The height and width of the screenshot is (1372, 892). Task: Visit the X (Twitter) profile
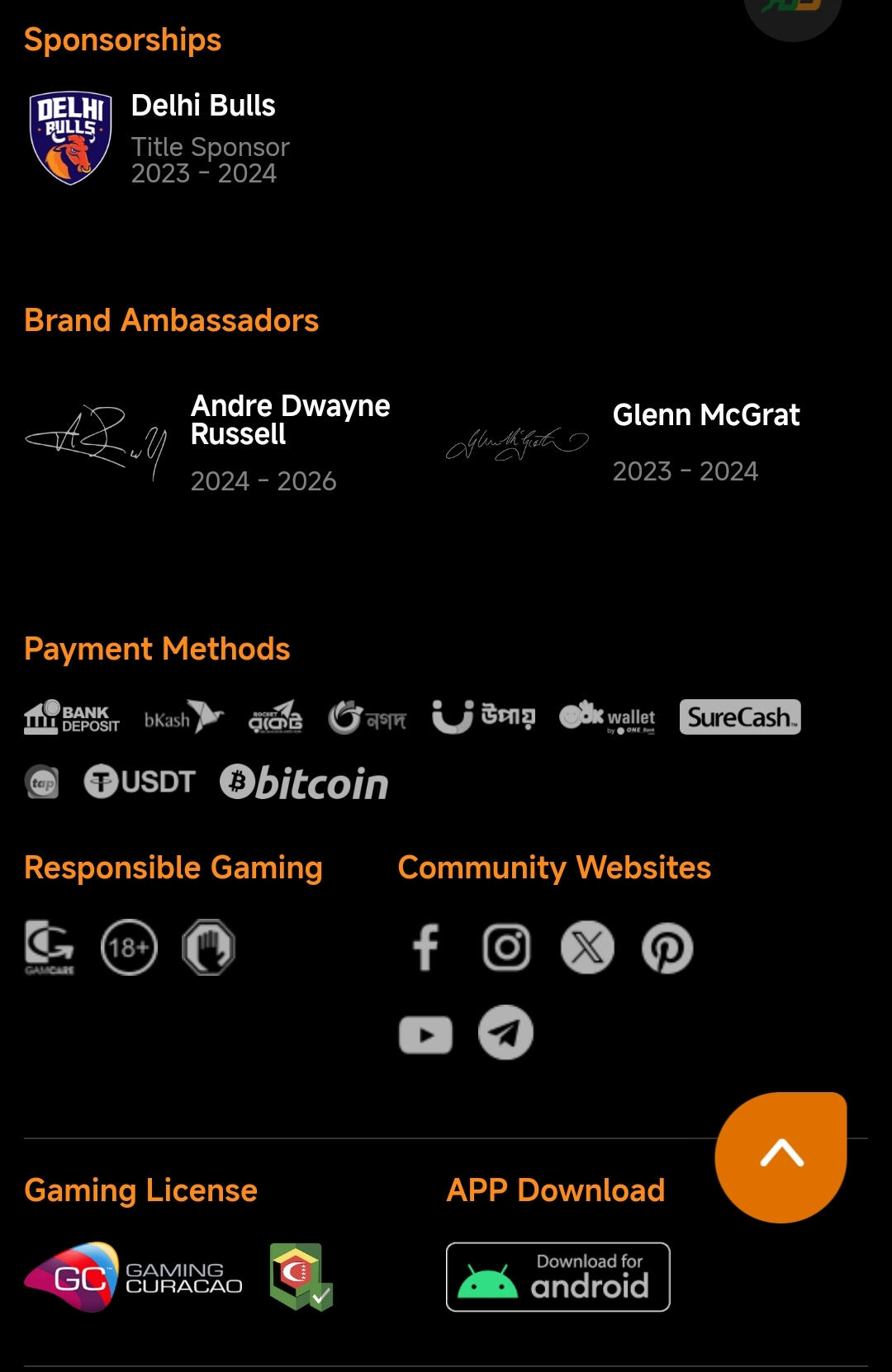587,947
